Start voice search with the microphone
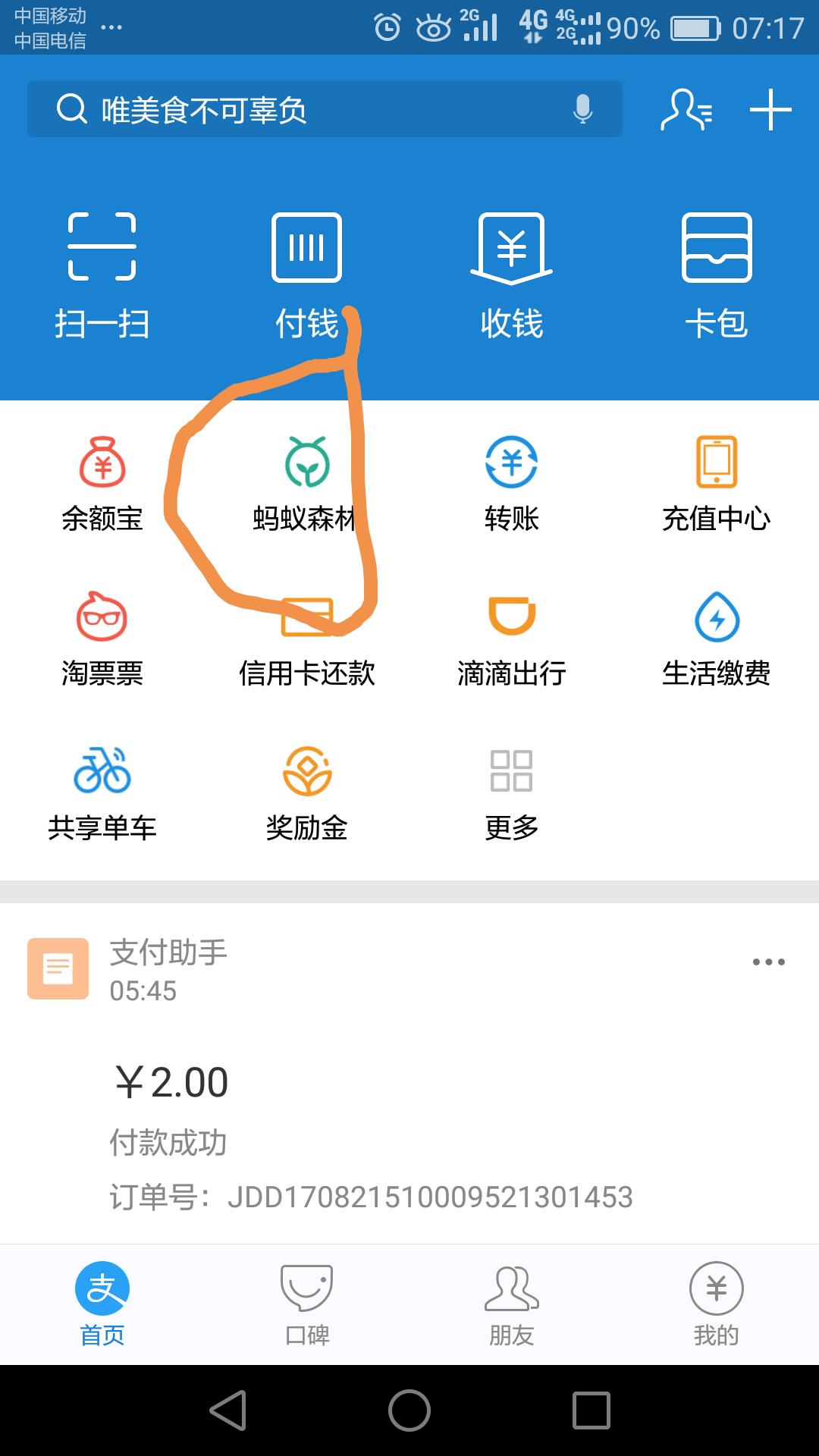The width and height of the screenshot is (819, 1456). coord(582,110)
